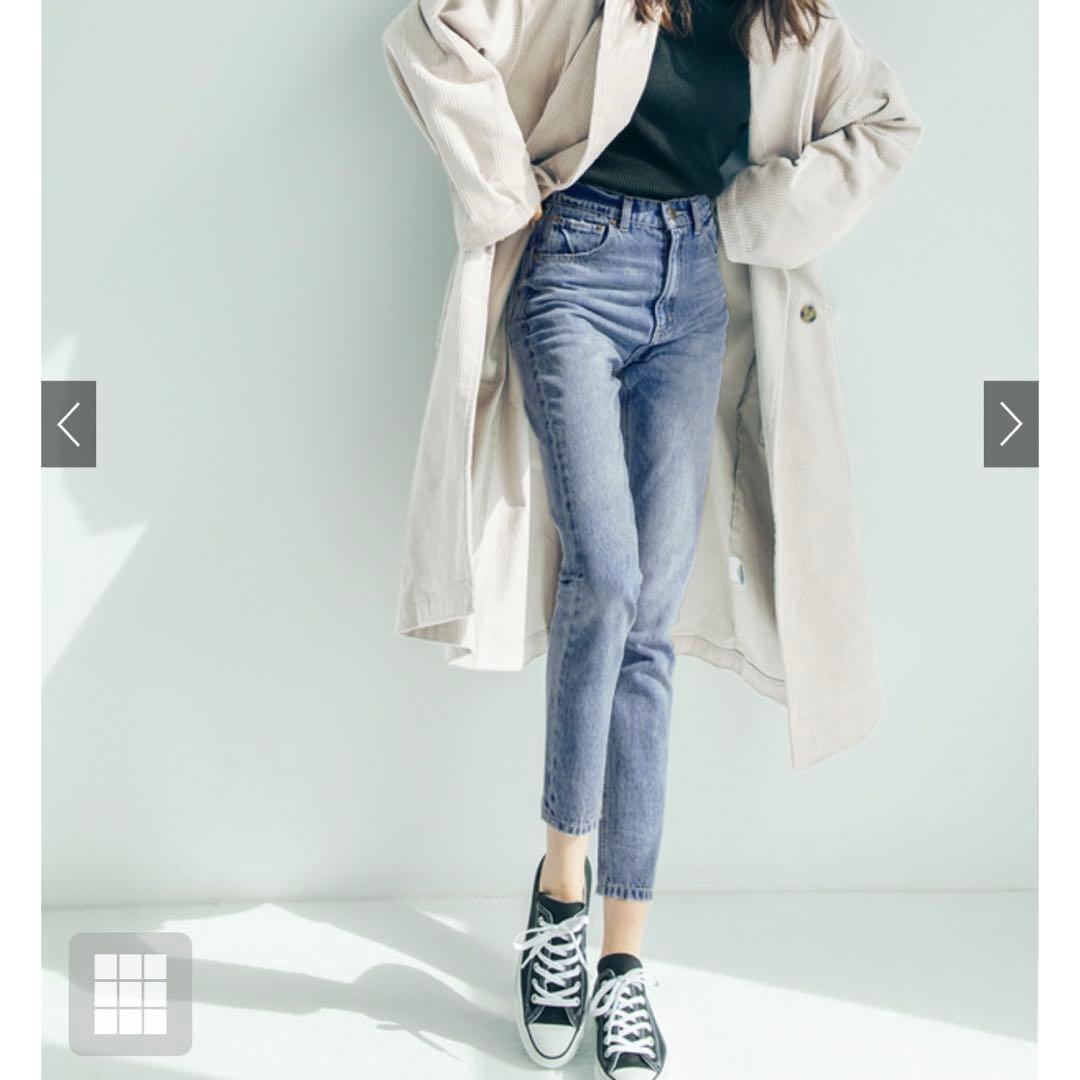
Task: Show the next product photo
Action: pyautogui.click(x=1010, y=424)
